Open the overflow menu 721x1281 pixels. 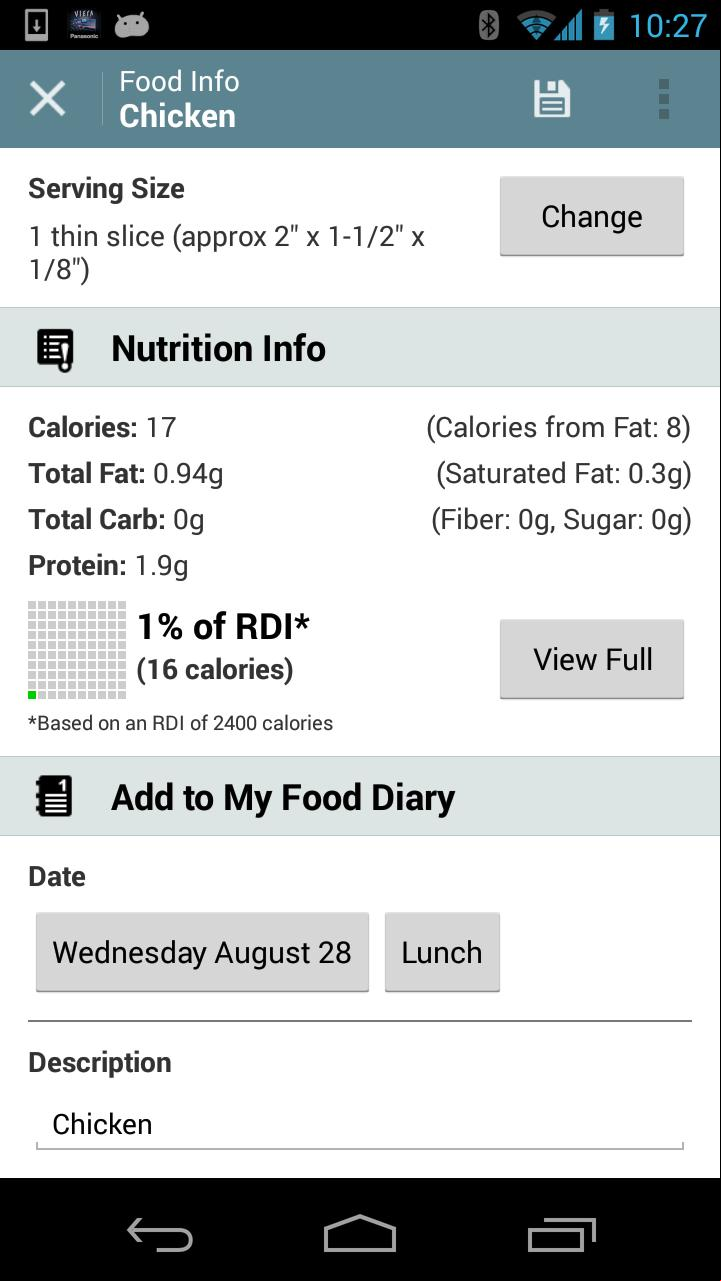pyautogui.click(x=663, y=99)
